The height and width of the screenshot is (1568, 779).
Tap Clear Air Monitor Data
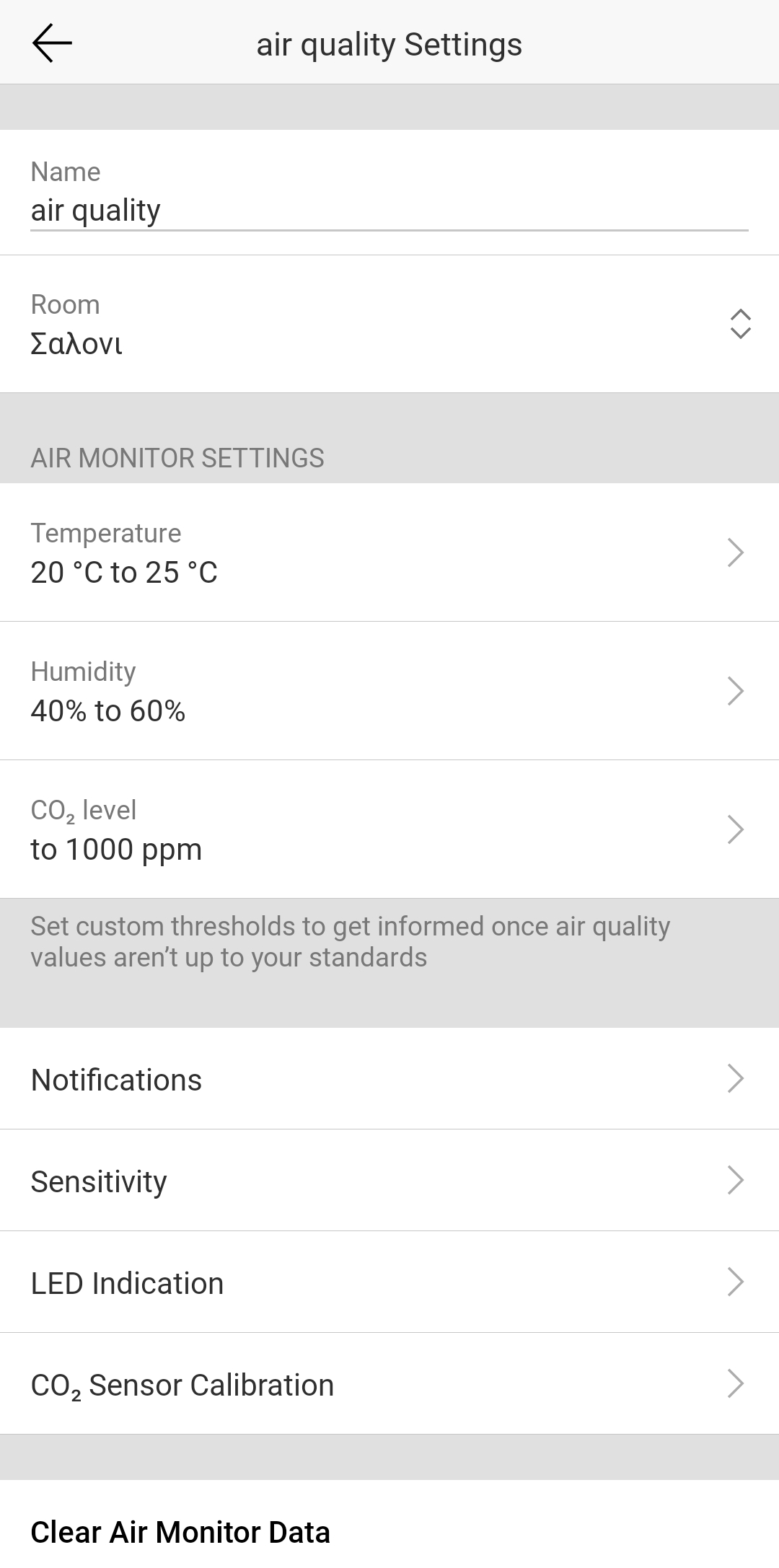(x=180, y=1532)
